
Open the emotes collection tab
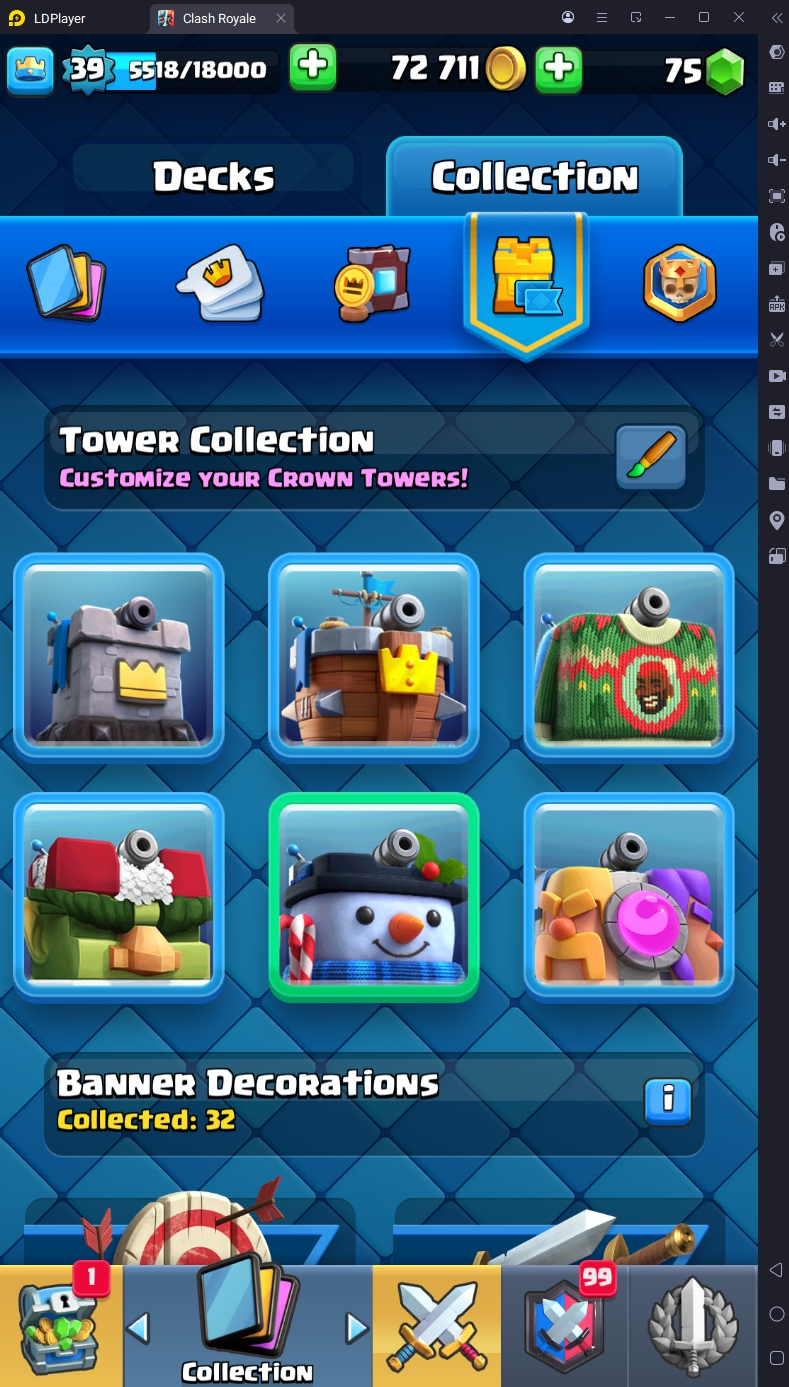220,284
